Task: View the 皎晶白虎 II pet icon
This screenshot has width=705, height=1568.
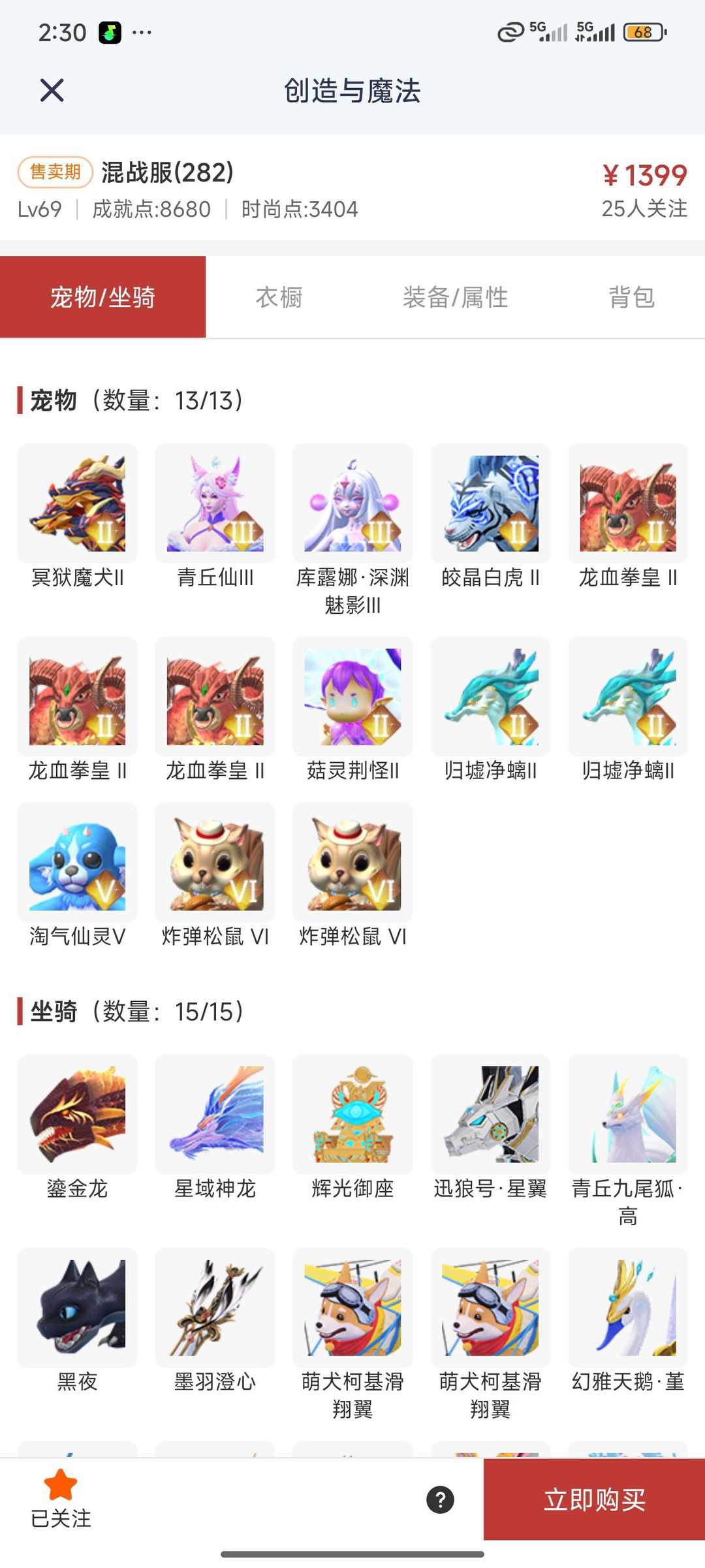Action: click(x=490, y=501)
